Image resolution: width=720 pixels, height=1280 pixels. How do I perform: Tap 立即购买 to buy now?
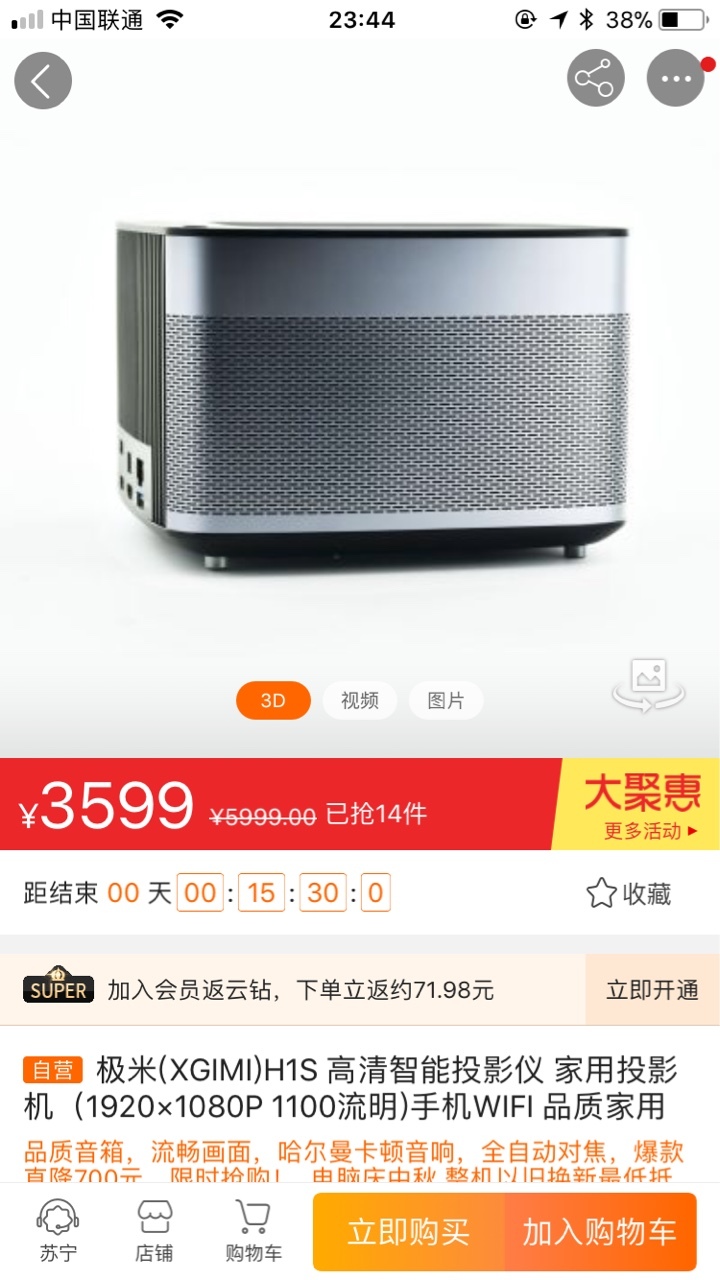click(408, 1232)
